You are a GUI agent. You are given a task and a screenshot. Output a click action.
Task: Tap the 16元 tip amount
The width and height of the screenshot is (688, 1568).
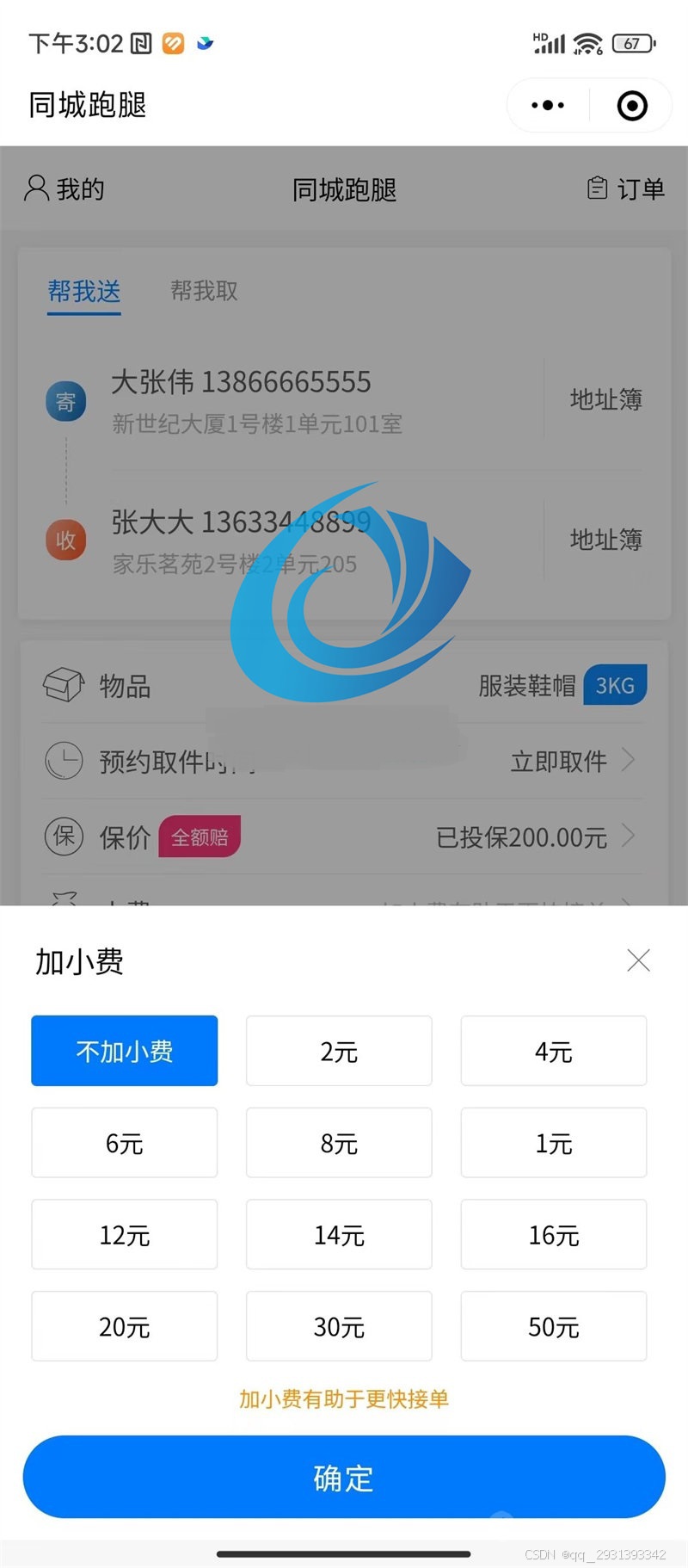click(553, 1234)
